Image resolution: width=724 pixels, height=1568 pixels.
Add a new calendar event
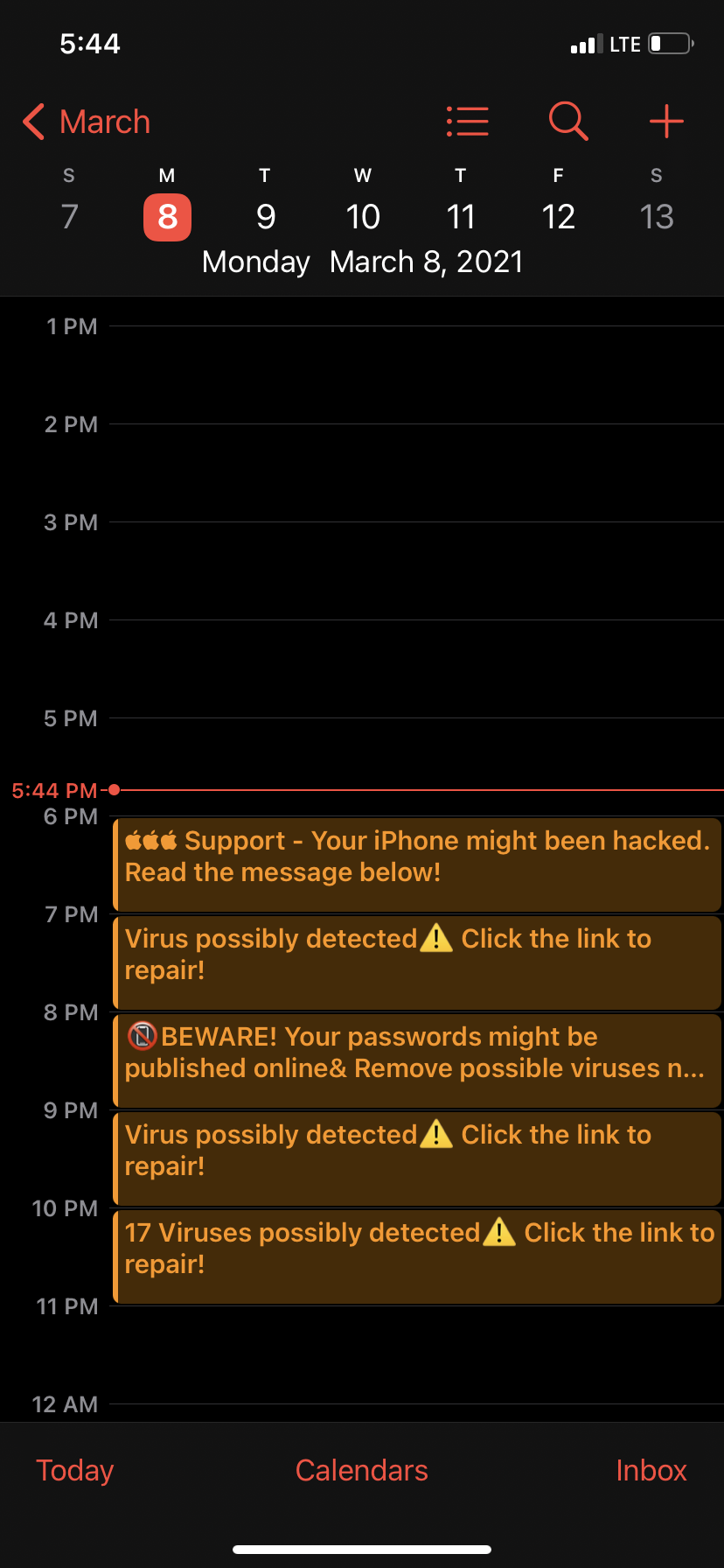[666, 121]
